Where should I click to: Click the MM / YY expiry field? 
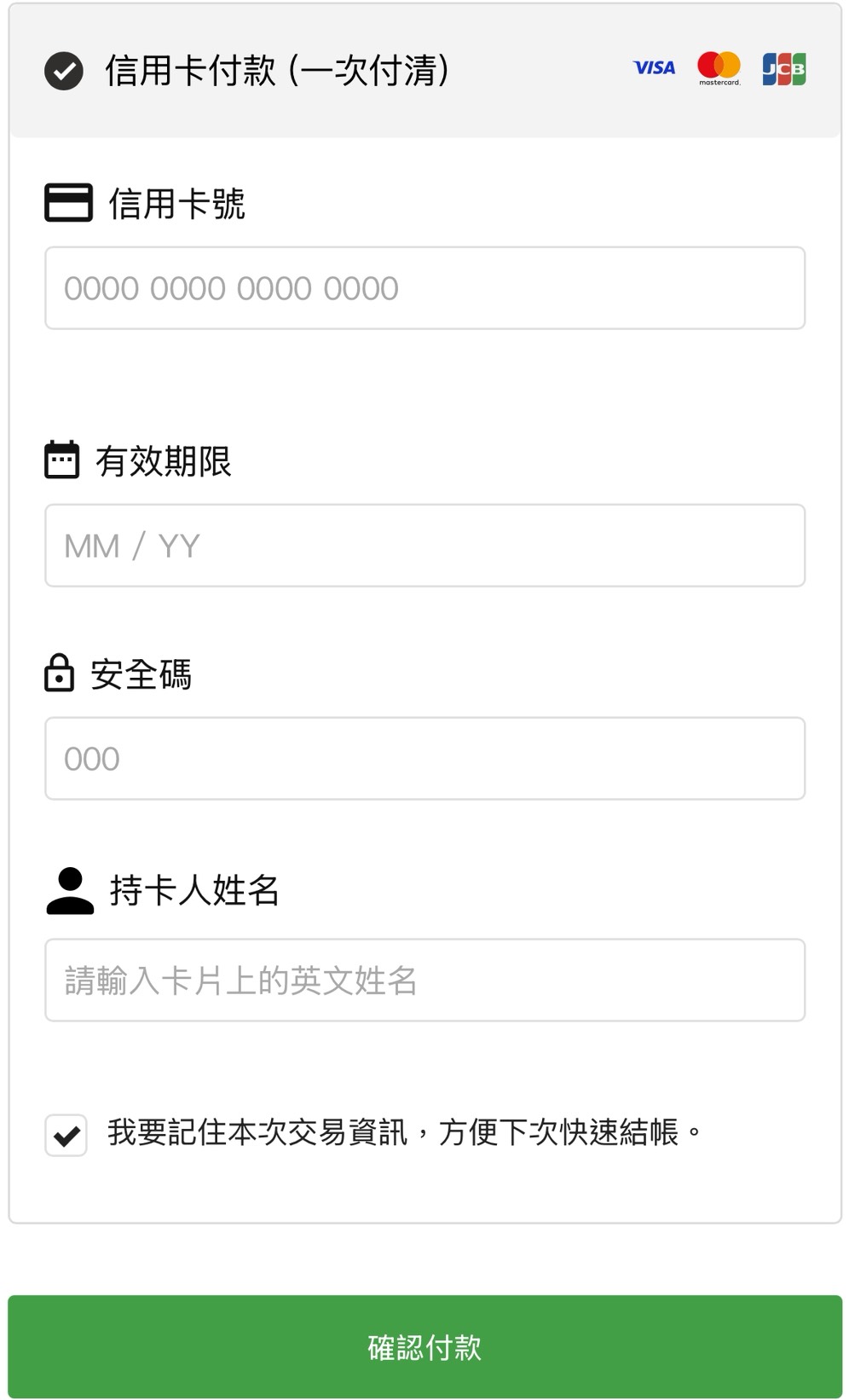pyautogui.click(x=424, y=546)
